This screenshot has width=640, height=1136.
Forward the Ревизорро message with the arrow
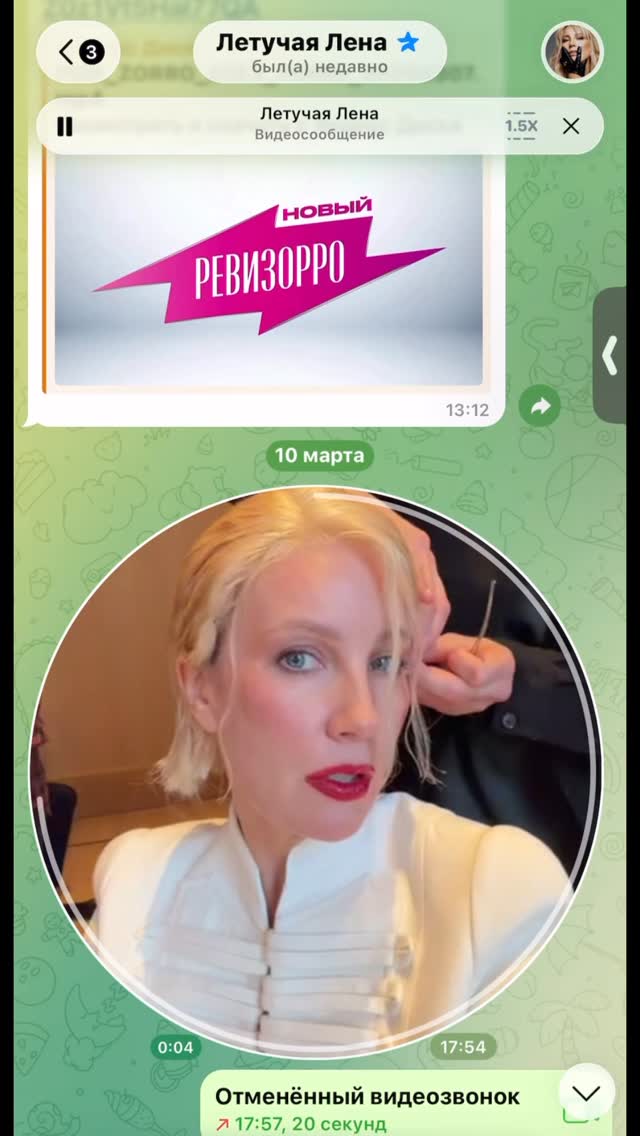pos(540,406)
